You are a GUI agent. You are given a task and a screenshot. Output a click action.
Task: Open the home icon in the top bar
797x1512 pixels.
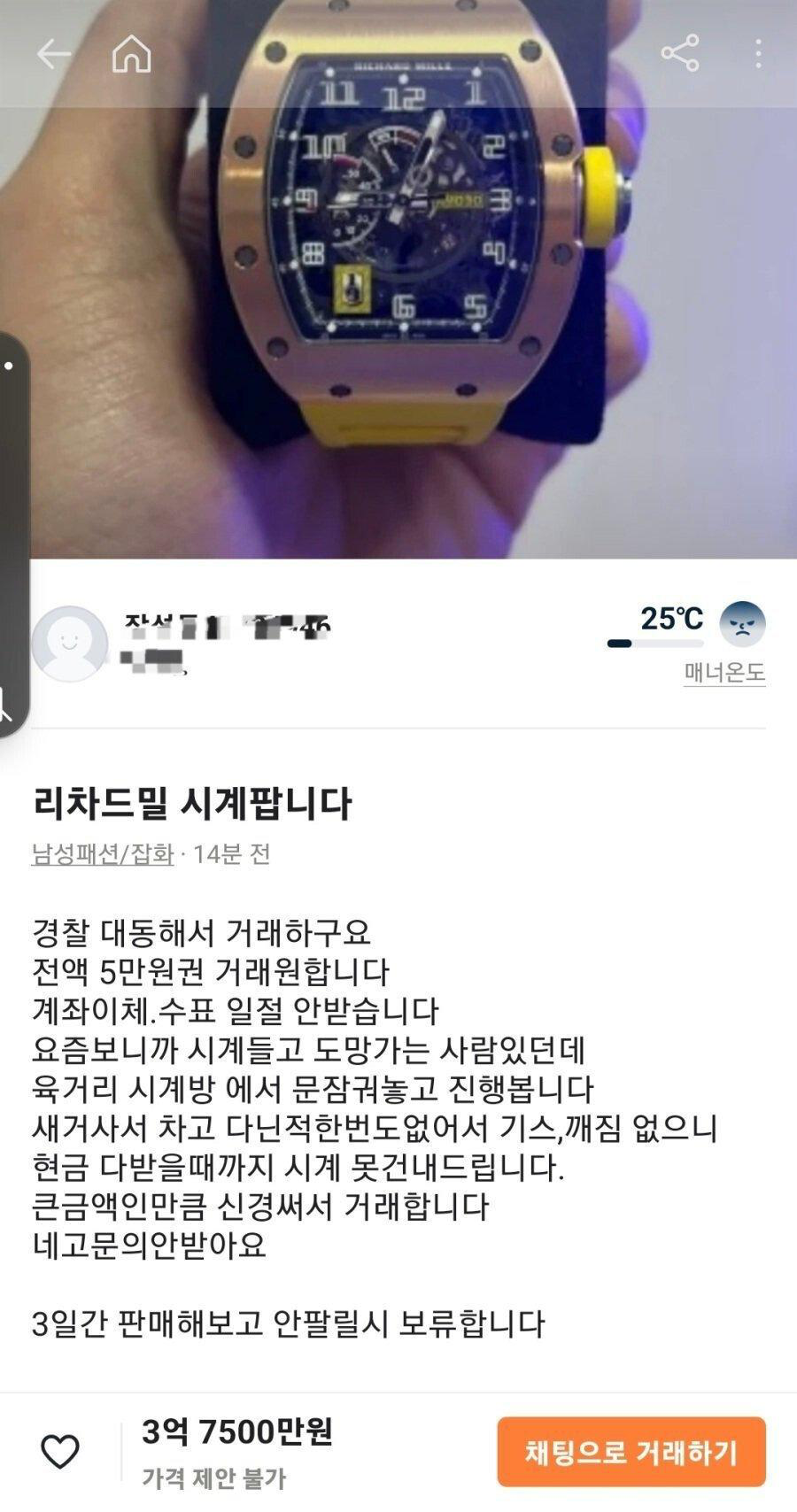[132, 53]
